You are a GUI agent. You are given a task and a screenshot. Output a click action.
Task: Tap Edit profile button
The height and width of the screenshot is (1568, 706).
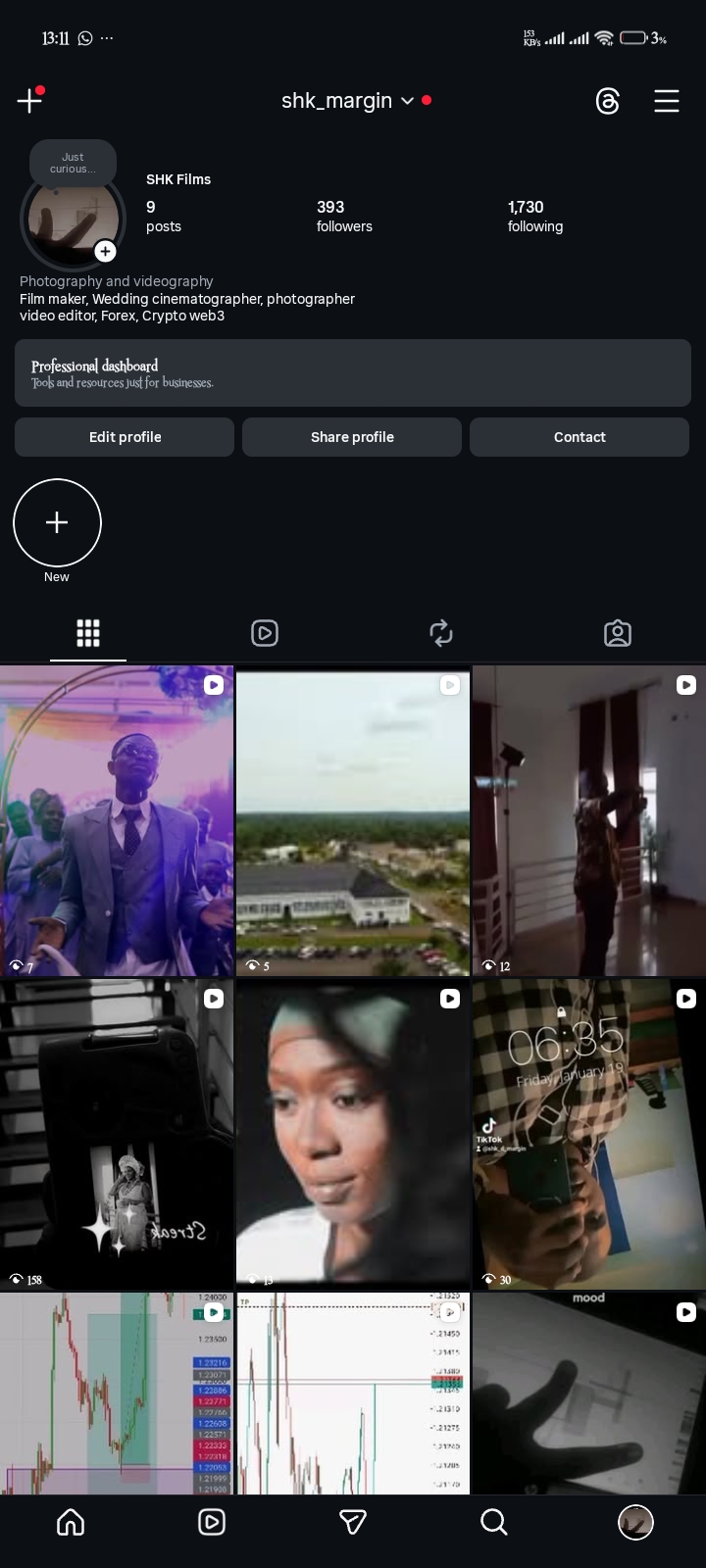[x=125, y=437]
